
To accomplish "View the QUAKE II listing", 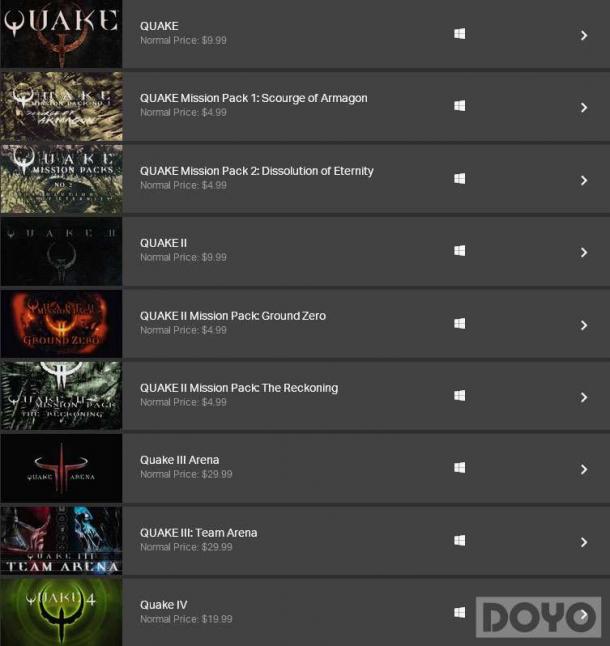I will click(163, 243).
